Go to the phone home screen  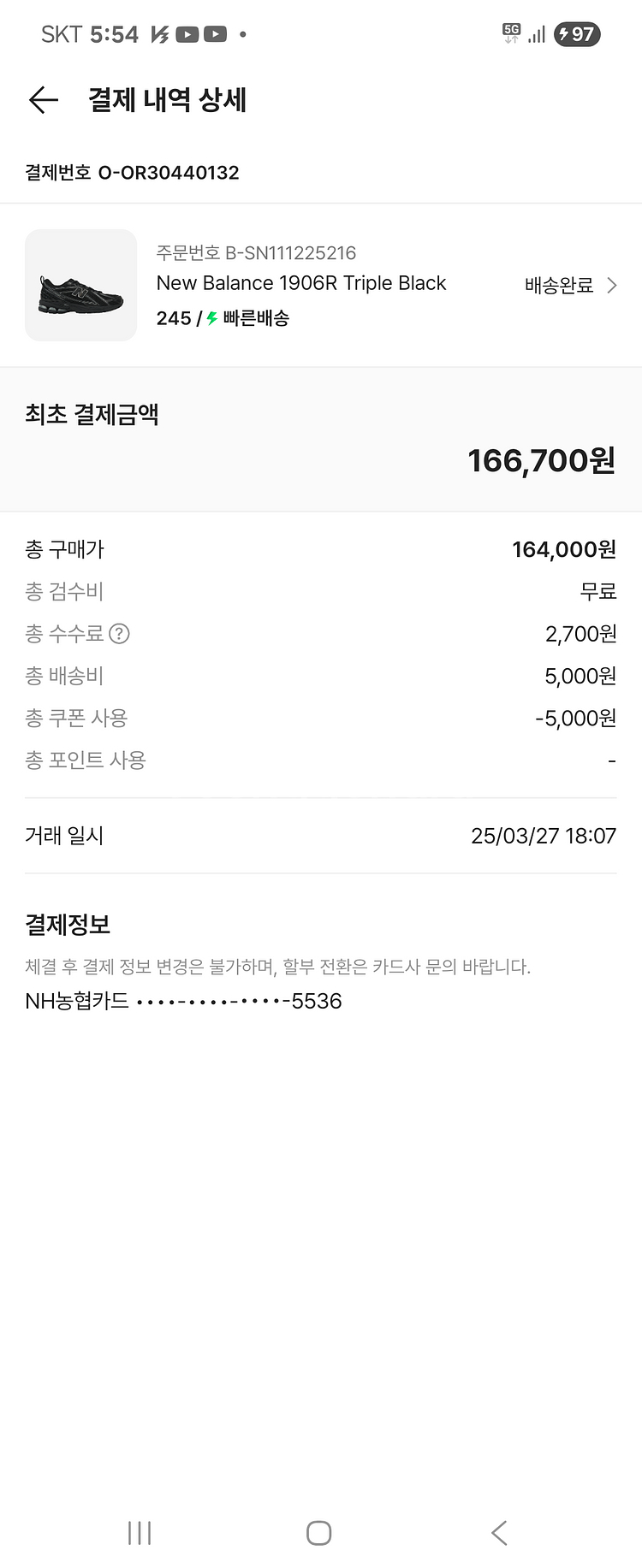[319, 1532]
